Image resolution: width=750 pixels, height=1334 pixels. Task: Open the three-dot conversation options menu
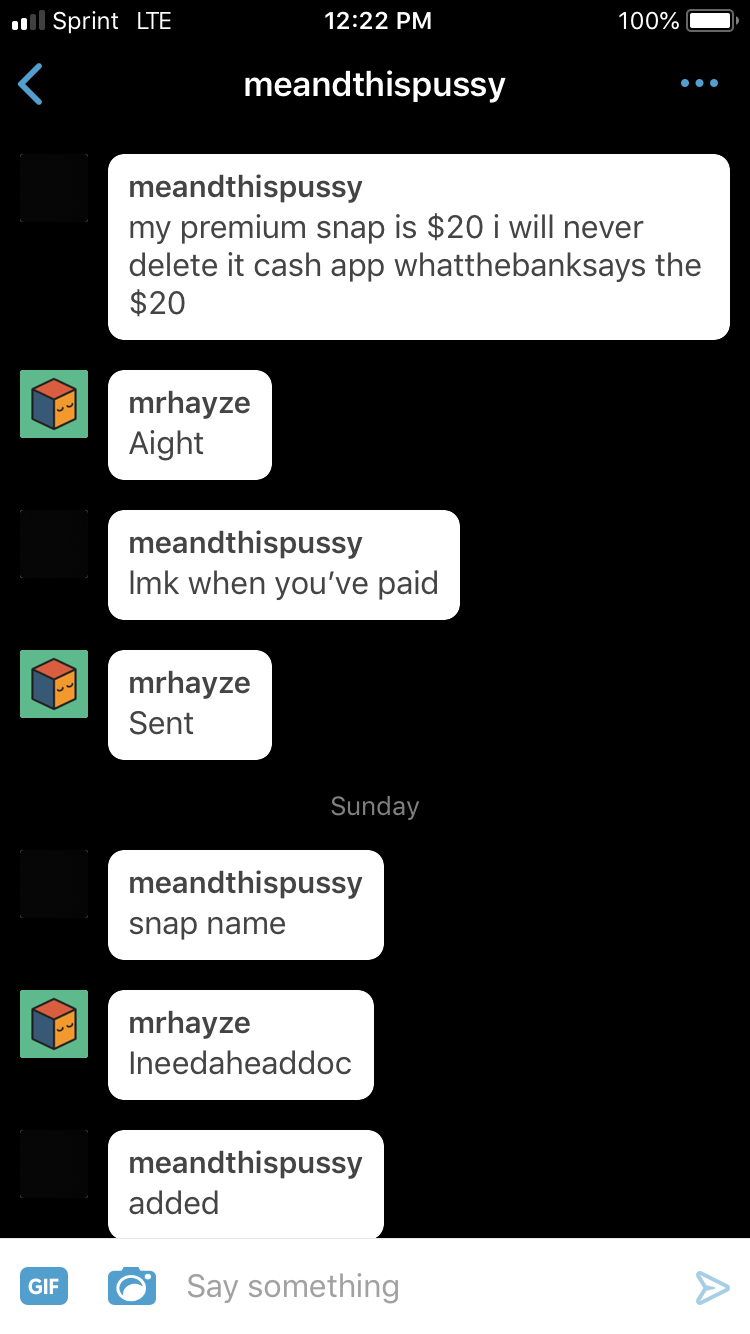click(x=698, y=84)
